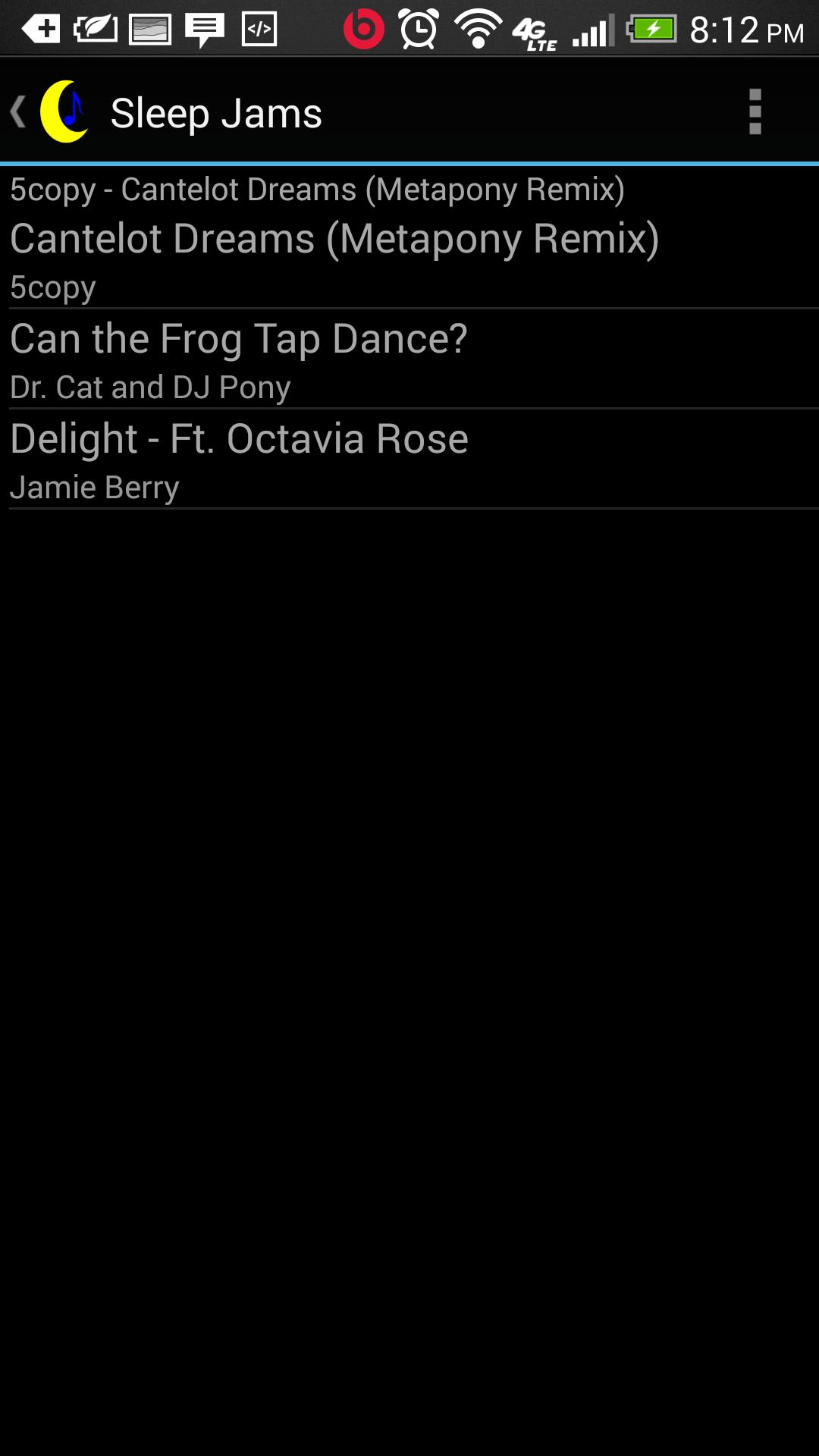
Task: Play "Cantelot Dreams (Metapony Remix)" by 5copy
Action: 409,258
